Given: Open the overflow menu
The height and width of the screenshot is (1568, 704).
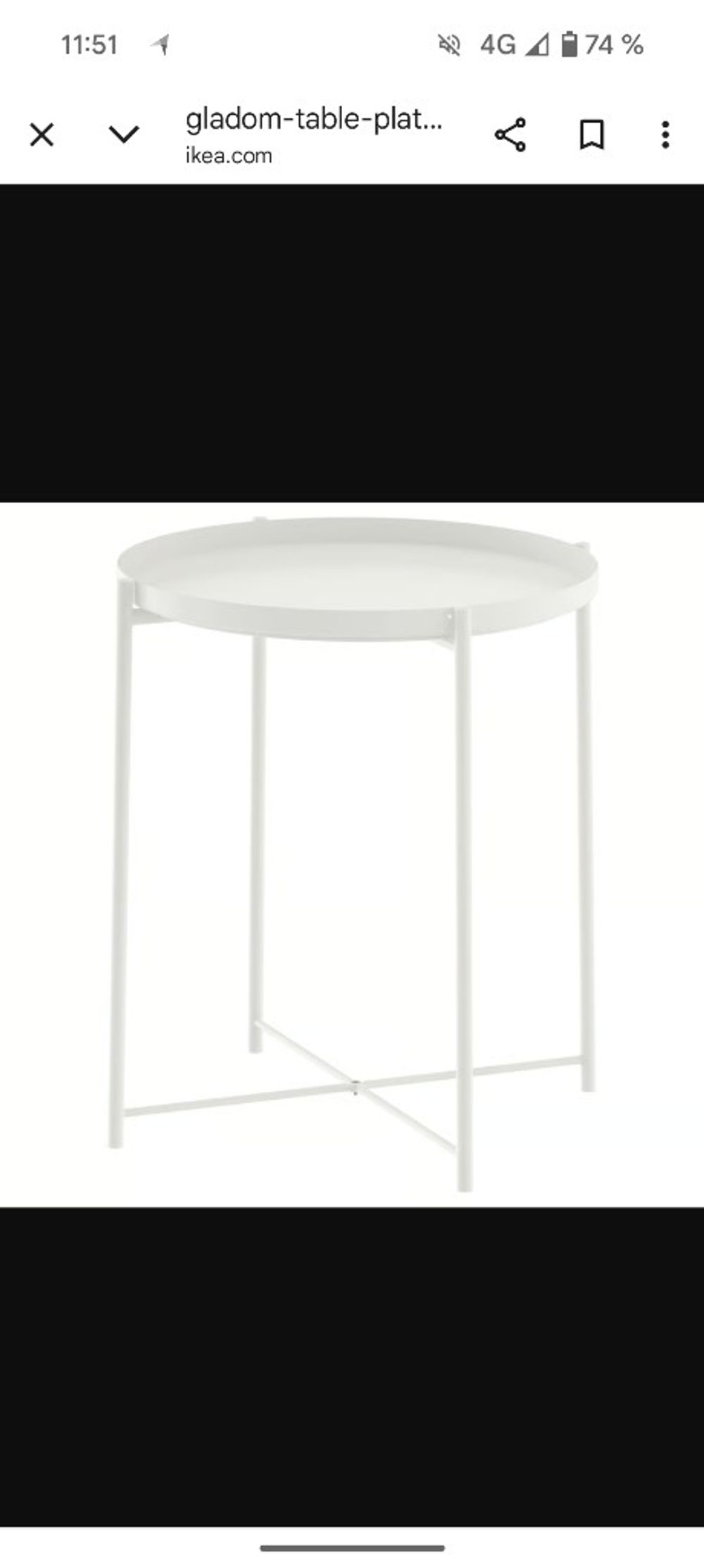Looking at the screenshot, I should 665,135.
